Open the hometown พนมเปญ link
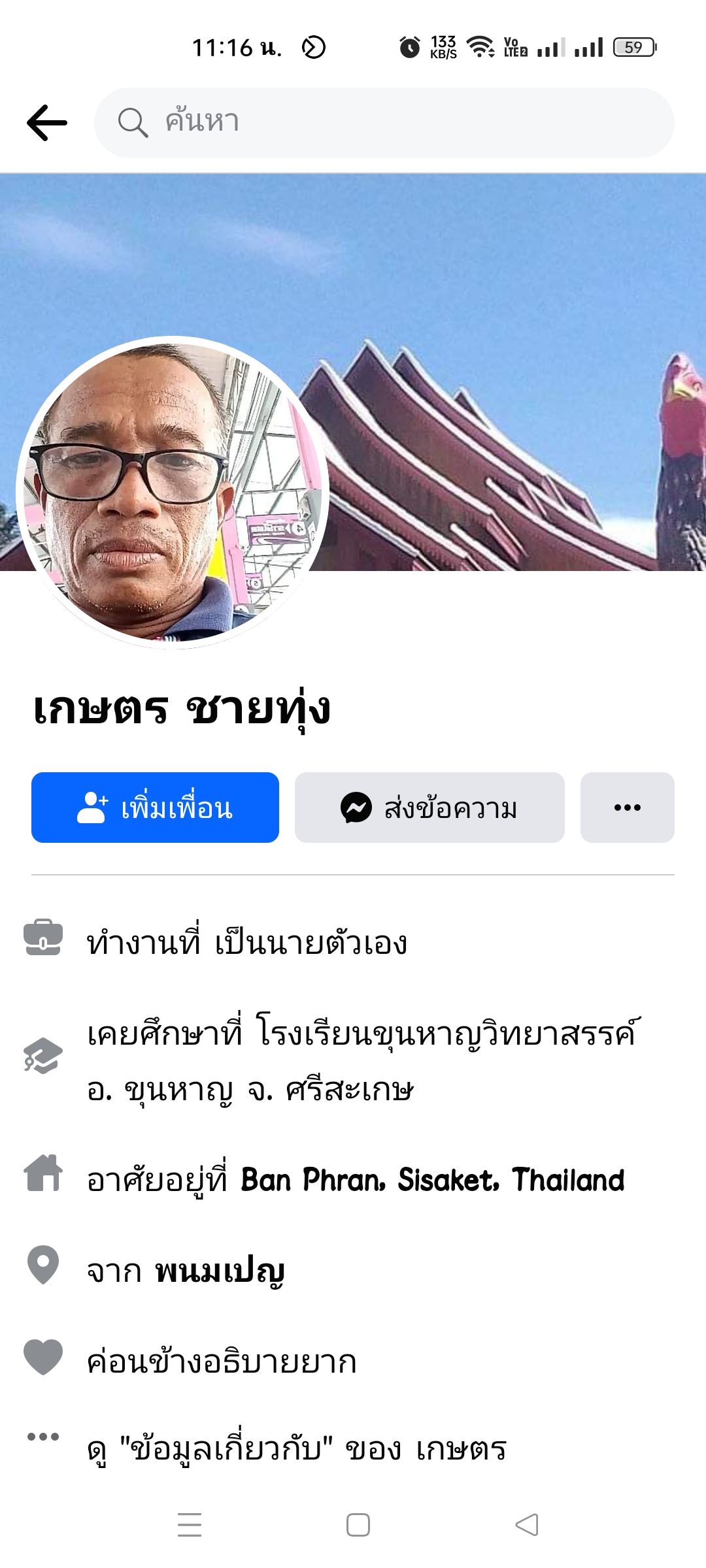This screenshot has width=706, height=1568. pos(220,1270)
